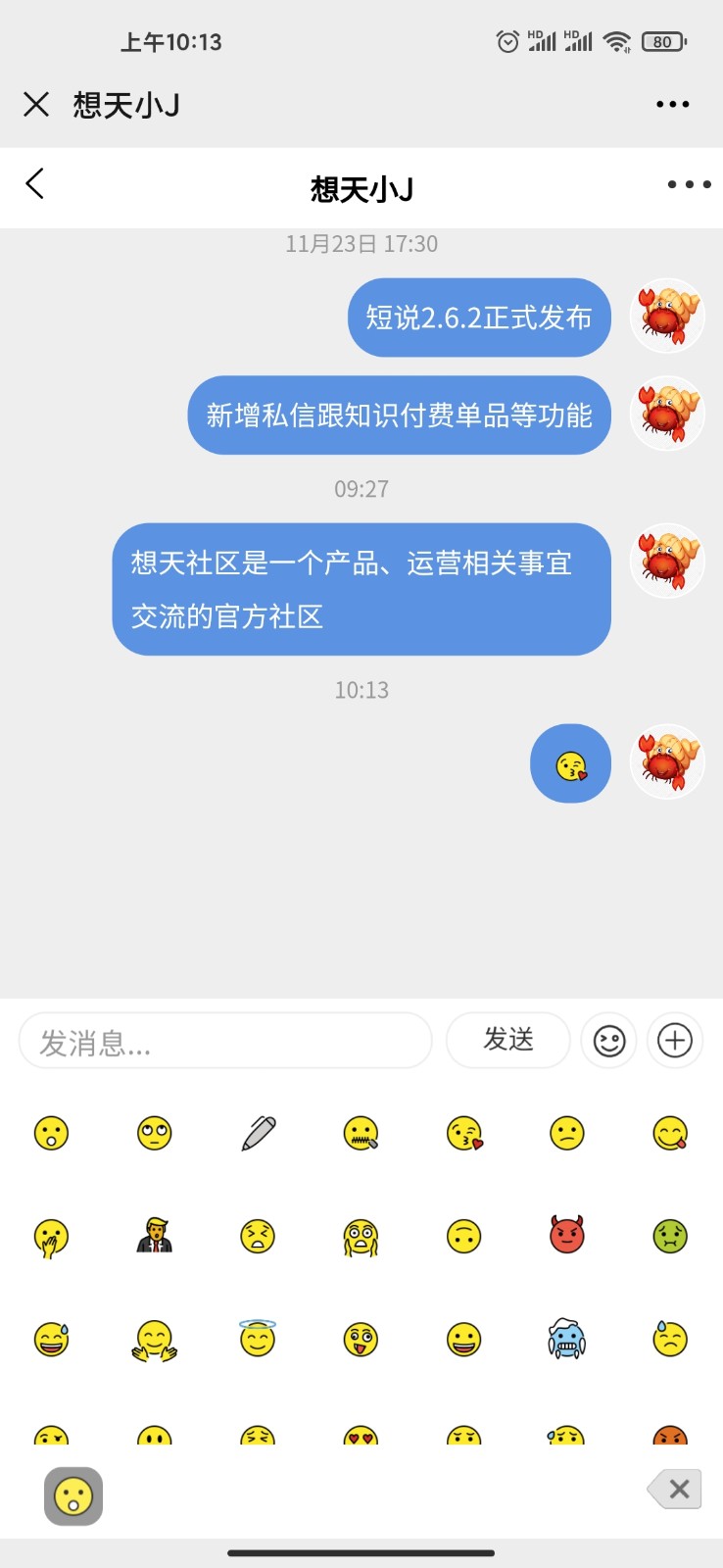Open more attachments with the plus icon
Screen dimensions: 723x1568
(x=675, y=1041)
